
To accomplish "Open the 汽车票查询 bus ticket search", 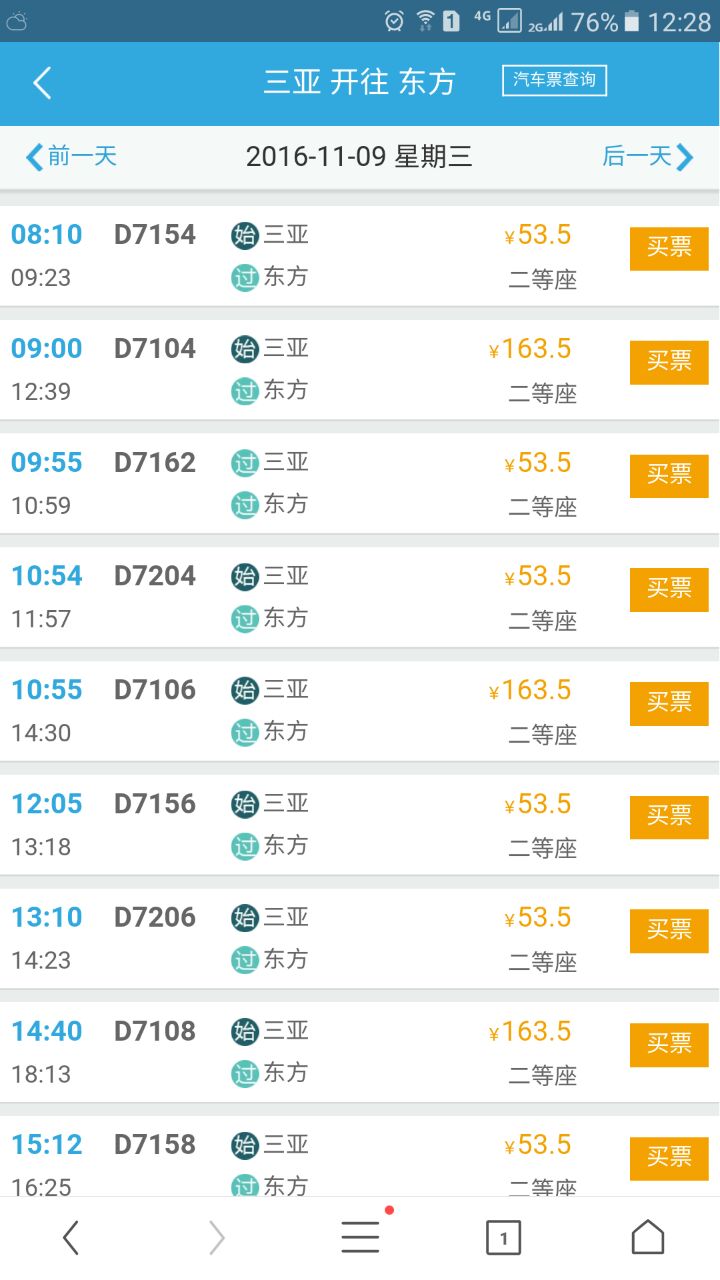I will (554, 80).
